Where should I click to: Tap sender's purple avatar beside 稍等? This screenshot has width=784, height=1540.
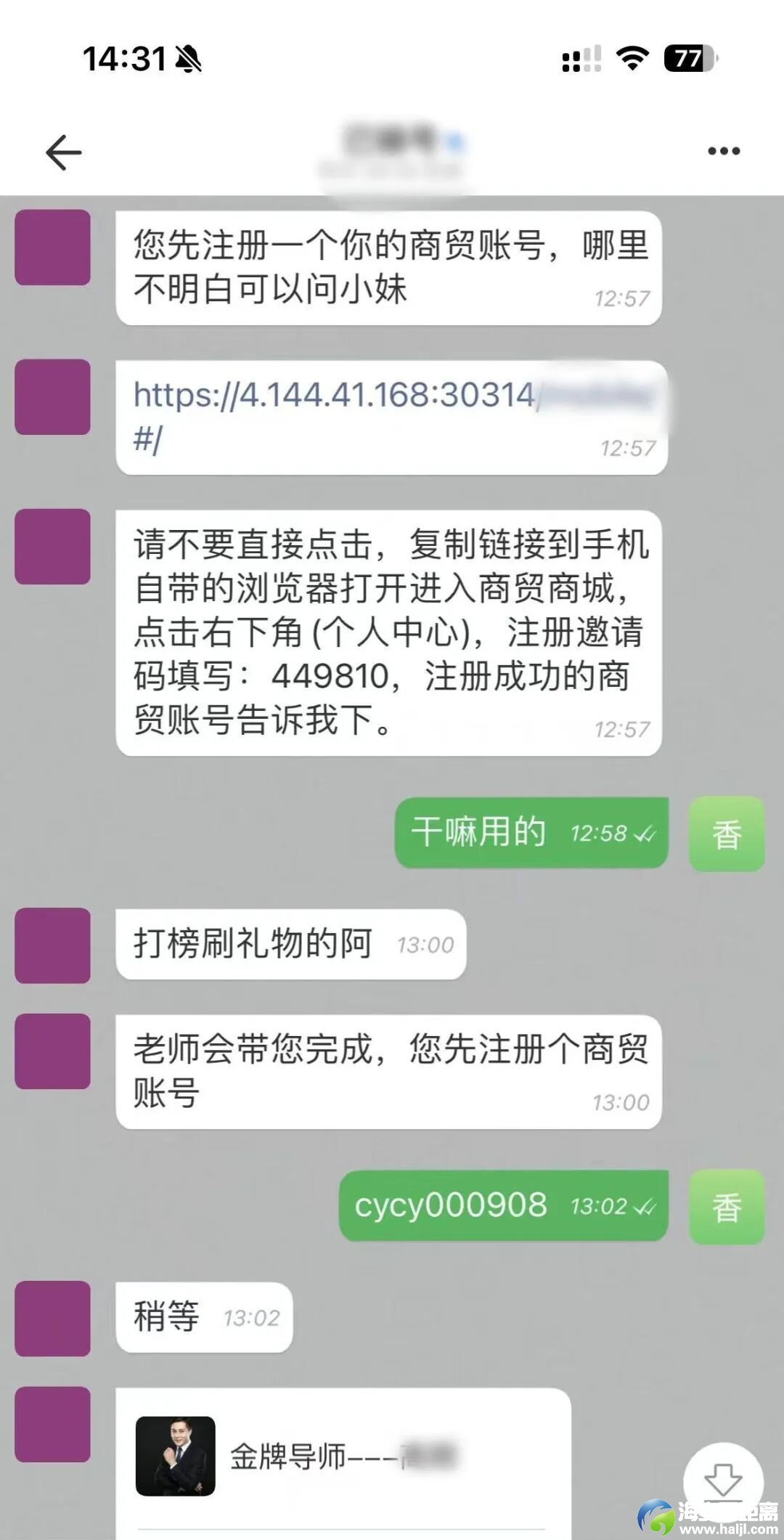tap(53, 1318)
